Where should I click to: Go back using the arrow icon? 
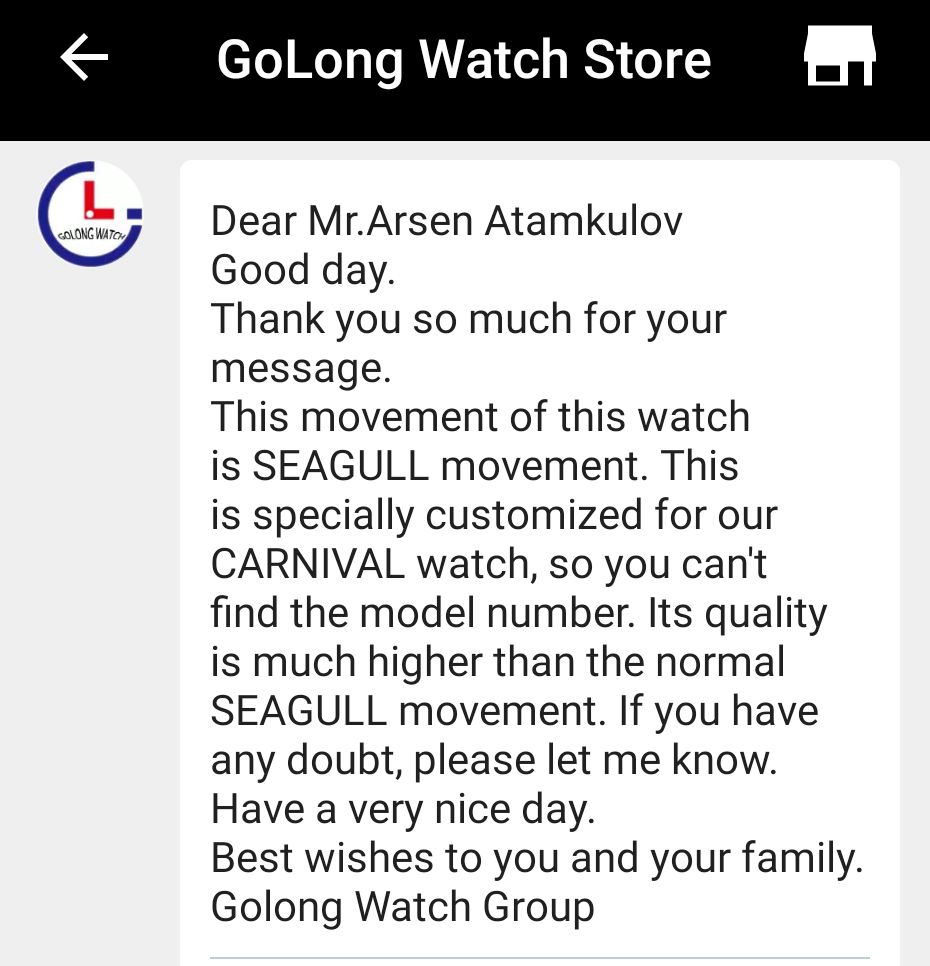tap(84, 58)
